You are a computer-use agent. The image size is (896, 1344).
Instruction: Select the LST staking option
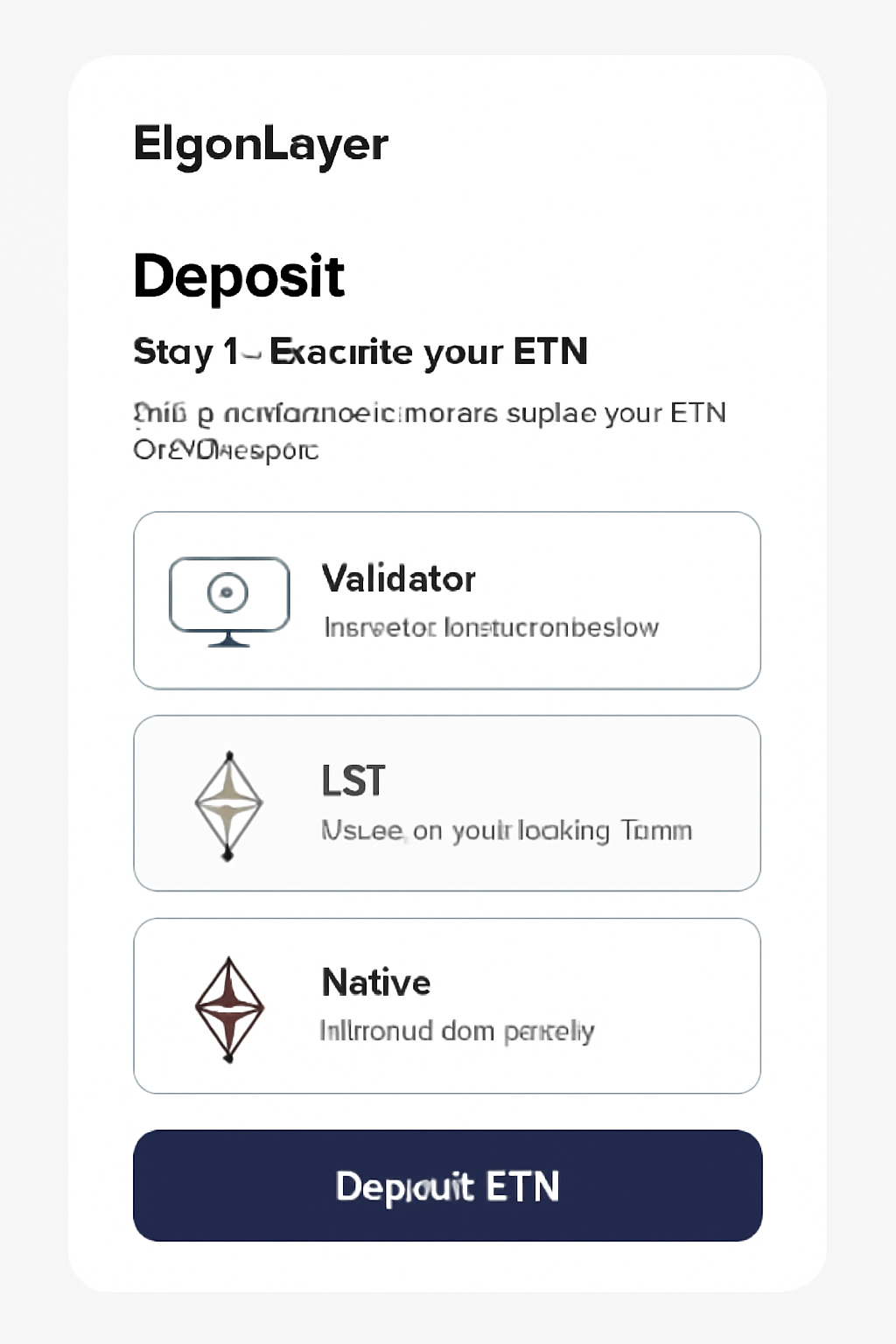point(447,803)
